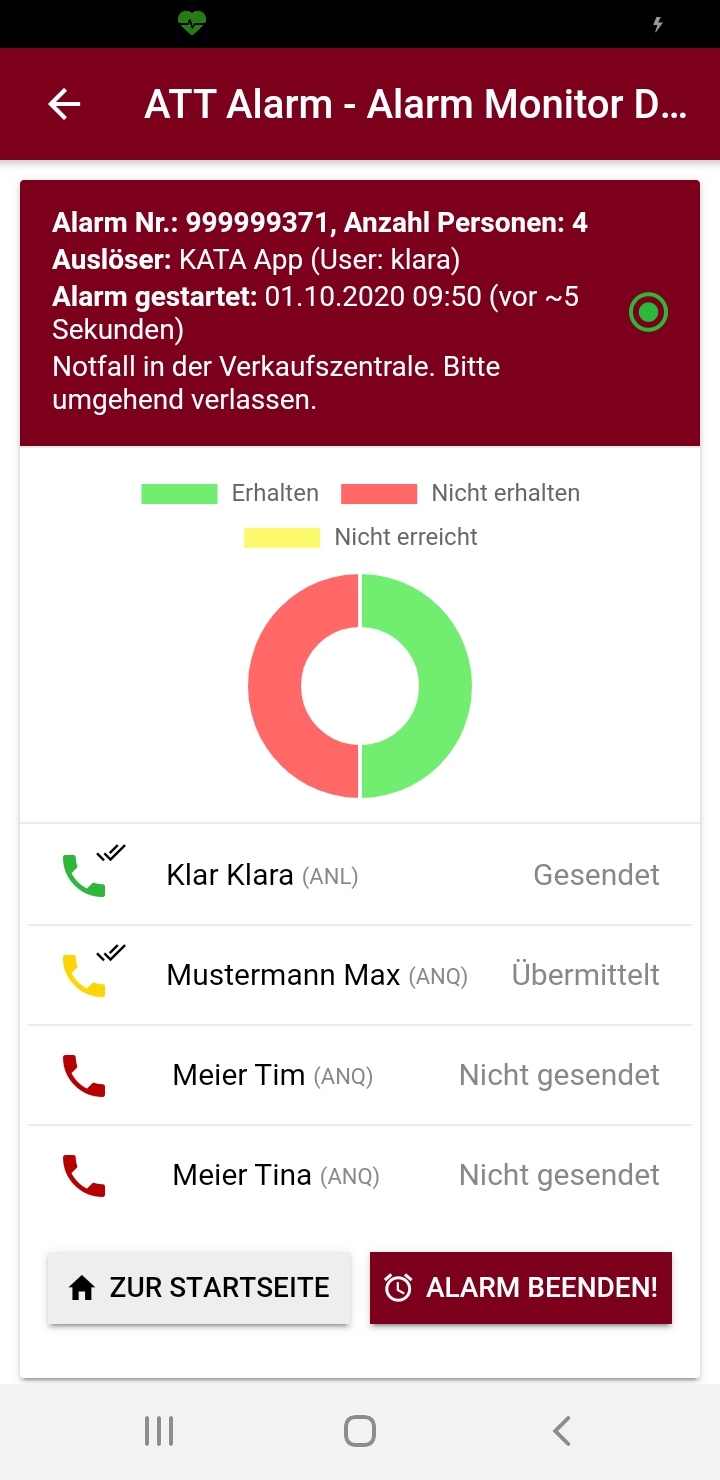Go back using the app bar arrow
This screenshot has width=720, height=1480.
(x=64, y=104)
